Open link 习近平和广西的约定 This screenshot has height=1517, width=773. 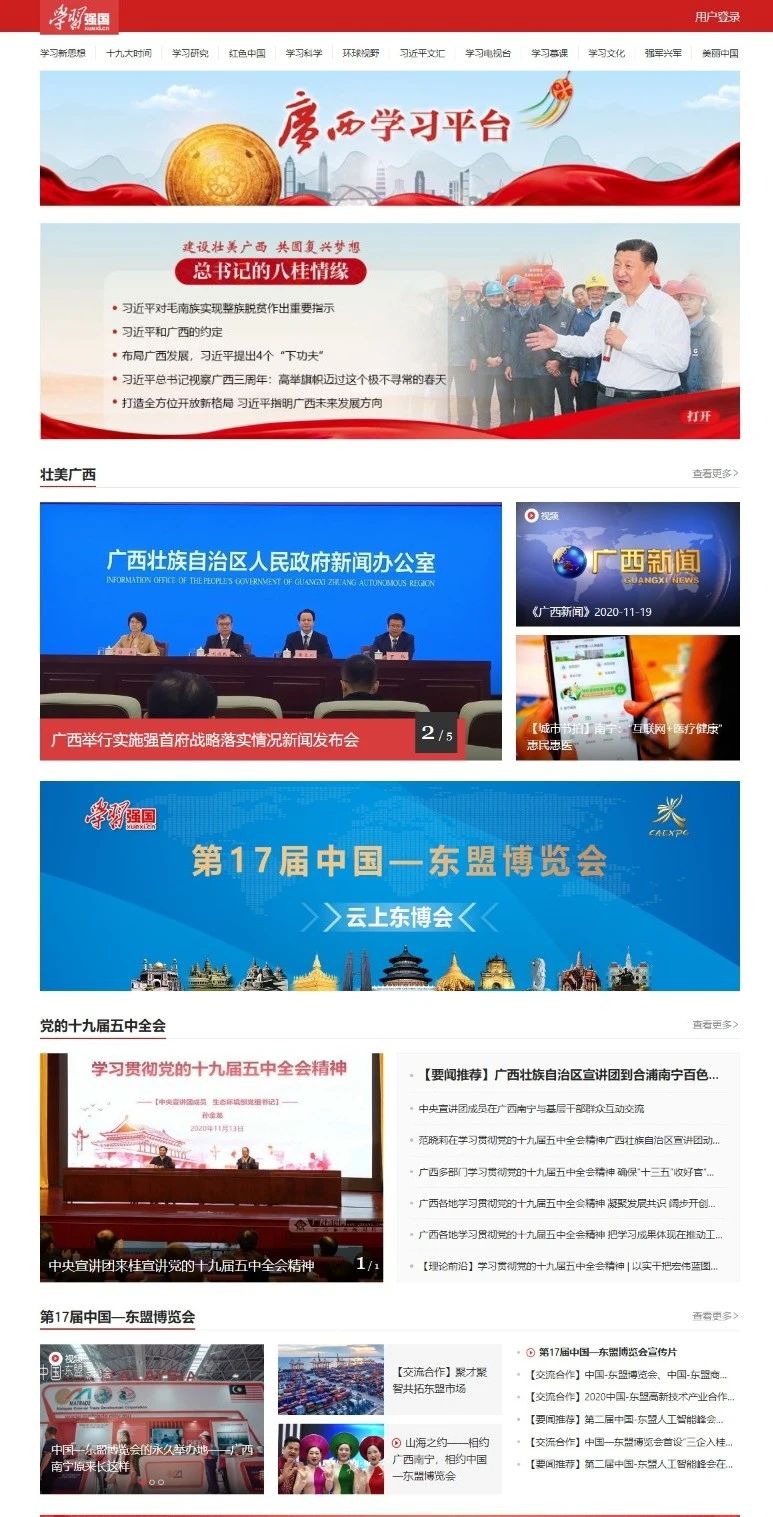(x=172, y=332)
